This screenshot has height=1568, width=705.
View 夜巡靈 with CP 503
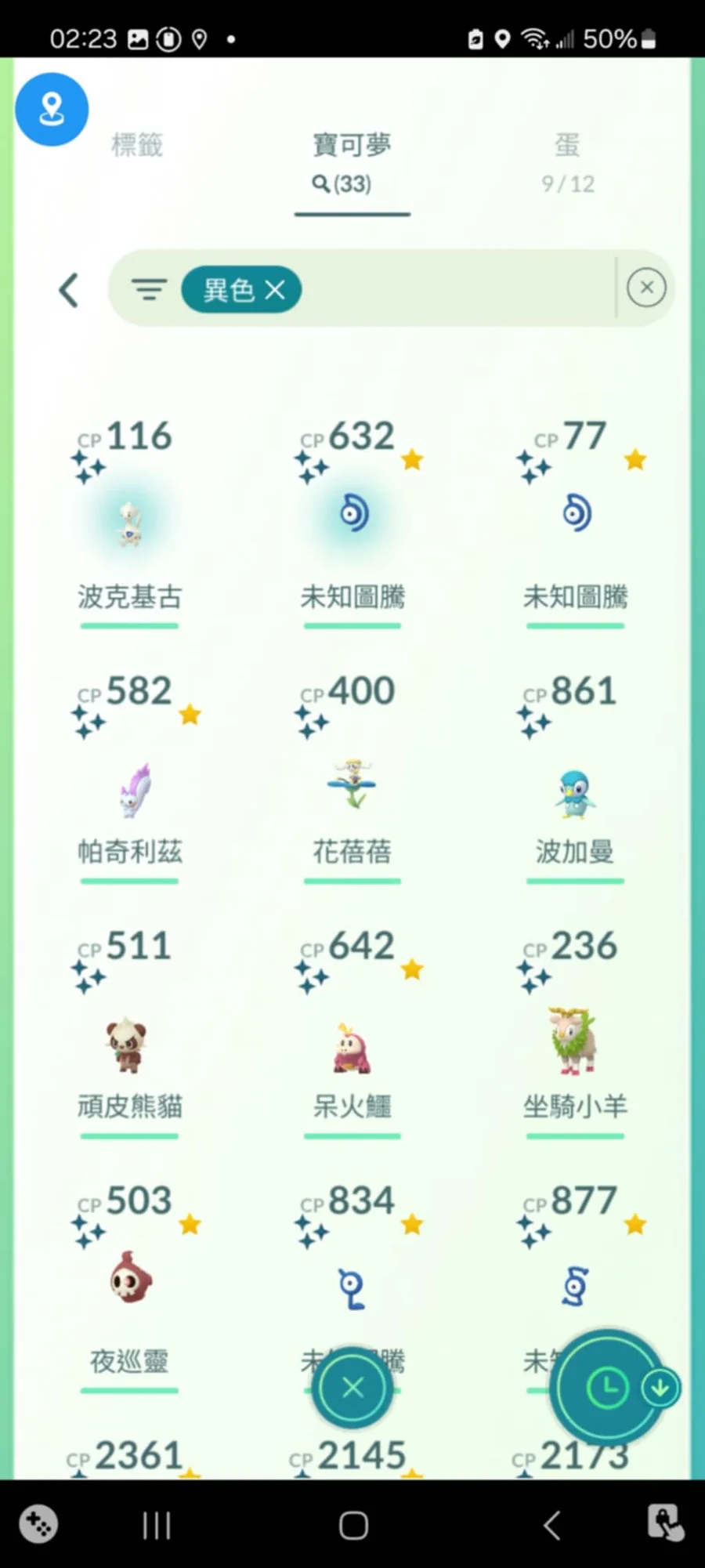click(x=129, y=1277)
